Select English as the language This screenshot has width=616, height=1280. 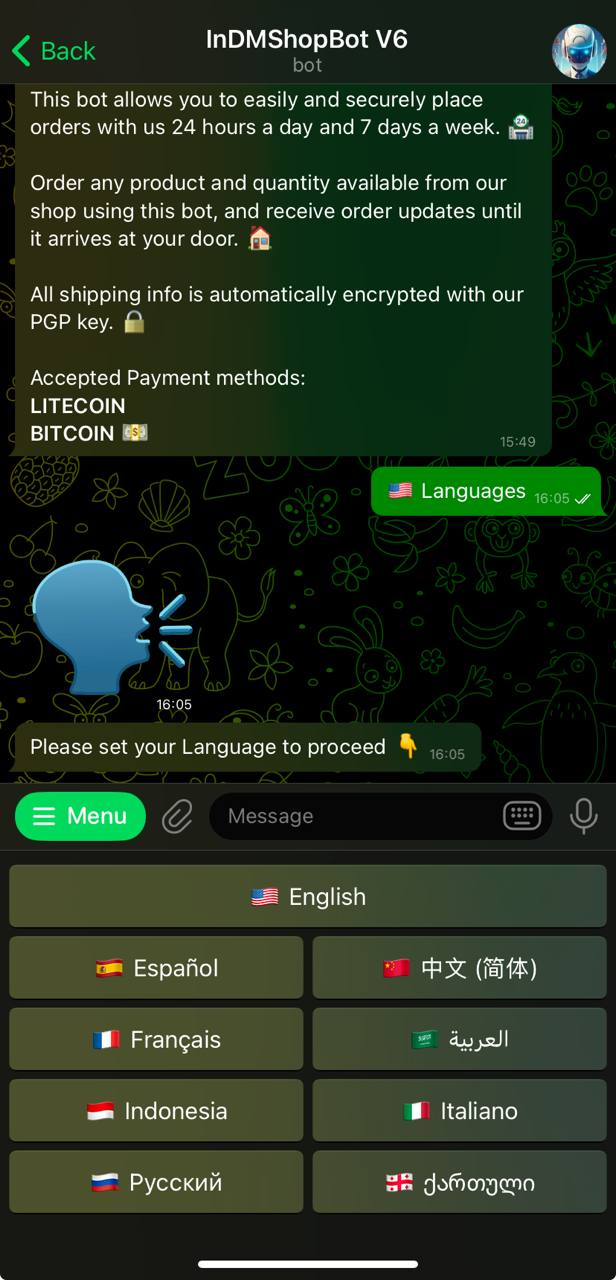click(308, 897)
